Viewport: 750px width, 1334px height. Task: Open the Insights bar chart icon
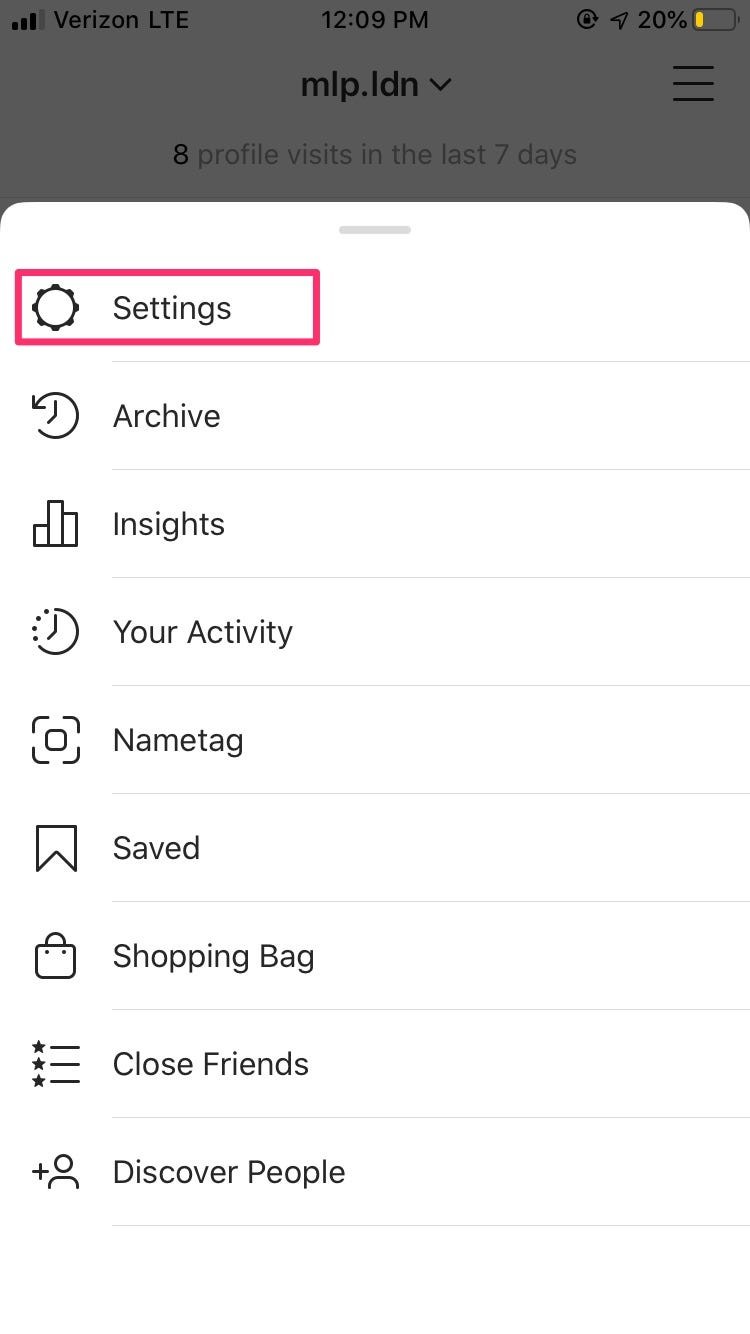point(55,523)
